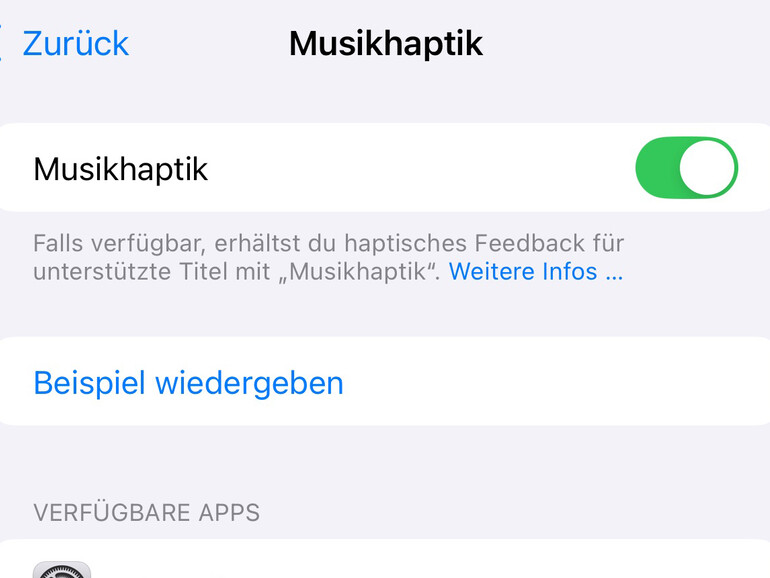
Task: Turn off the Musikhaptik switch
Action: [x=686, y=168]
